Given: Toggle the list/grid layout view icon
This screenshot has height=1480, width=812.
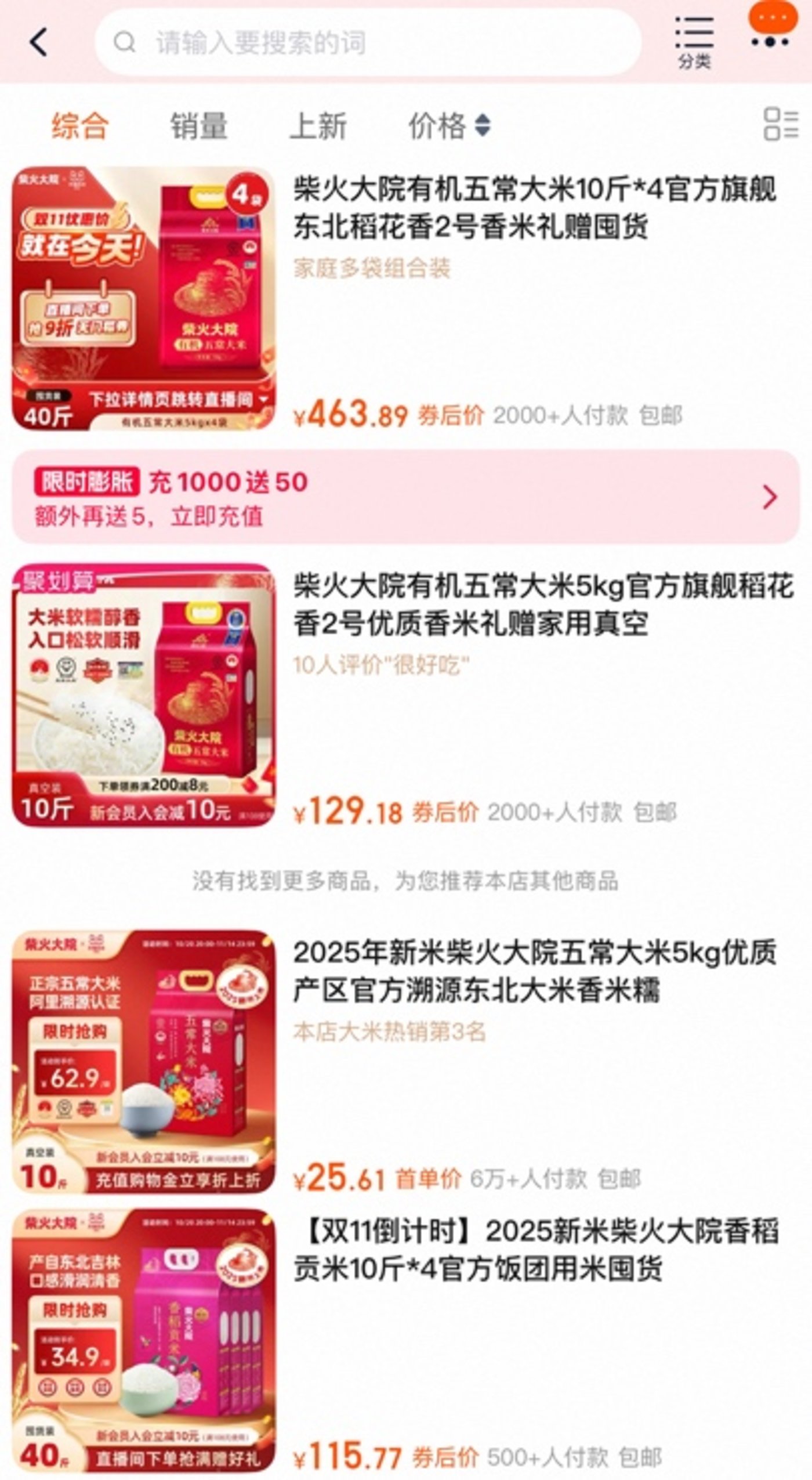Looking at the screenshot, I should click(x=780, y=124).
